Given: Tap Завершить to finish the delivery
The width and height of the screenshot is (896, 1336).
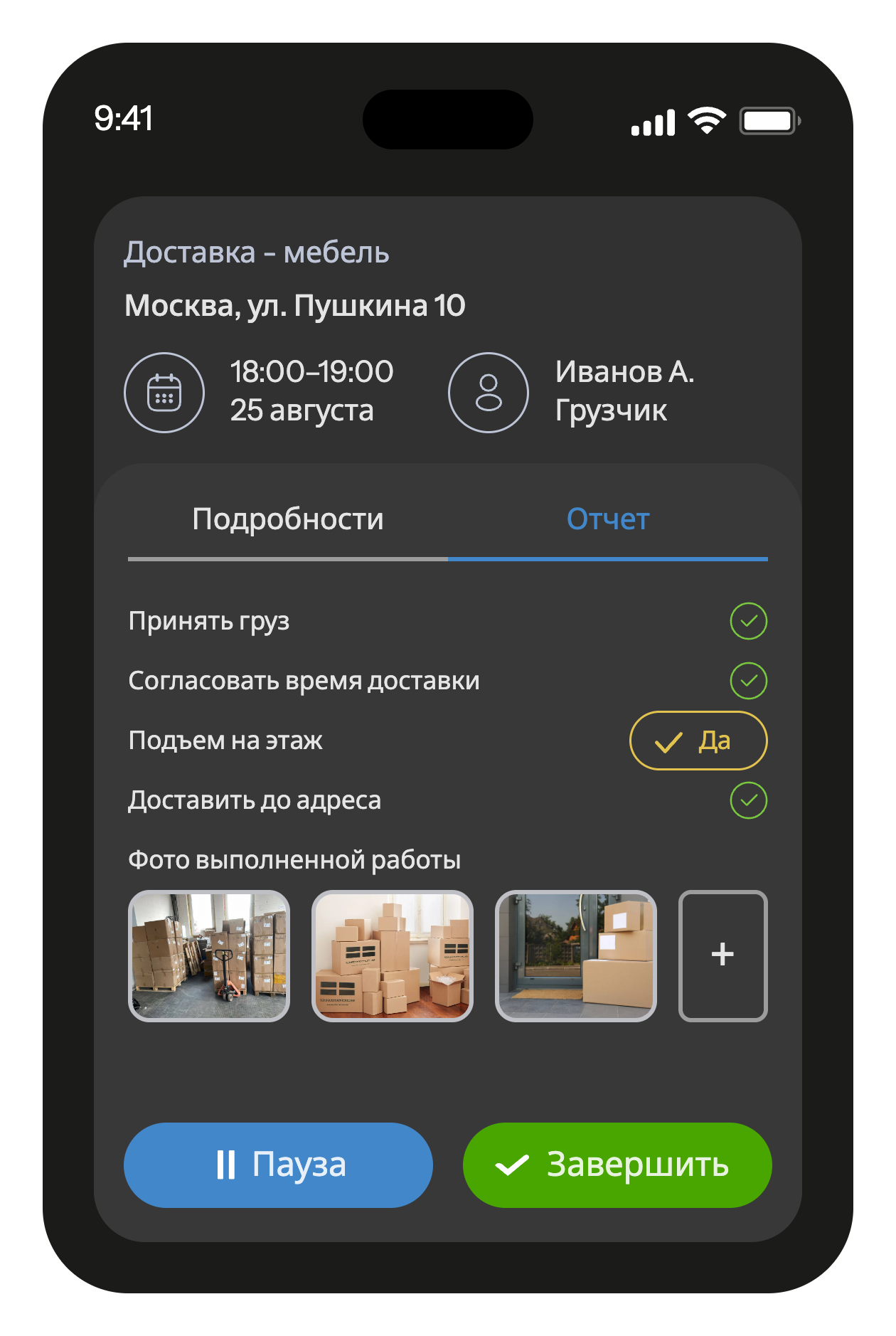Looking at the screenshot, I should pos(617,1165).
